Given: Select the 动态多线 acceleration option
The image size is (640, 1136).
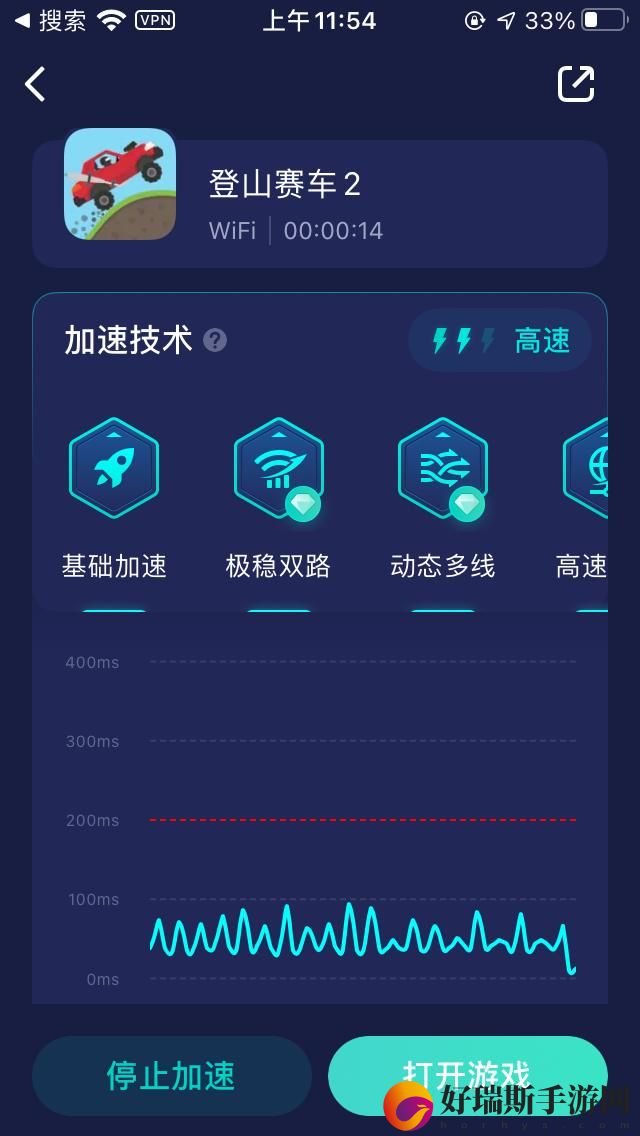Looking at the screenshot, I should click(443, 500).
